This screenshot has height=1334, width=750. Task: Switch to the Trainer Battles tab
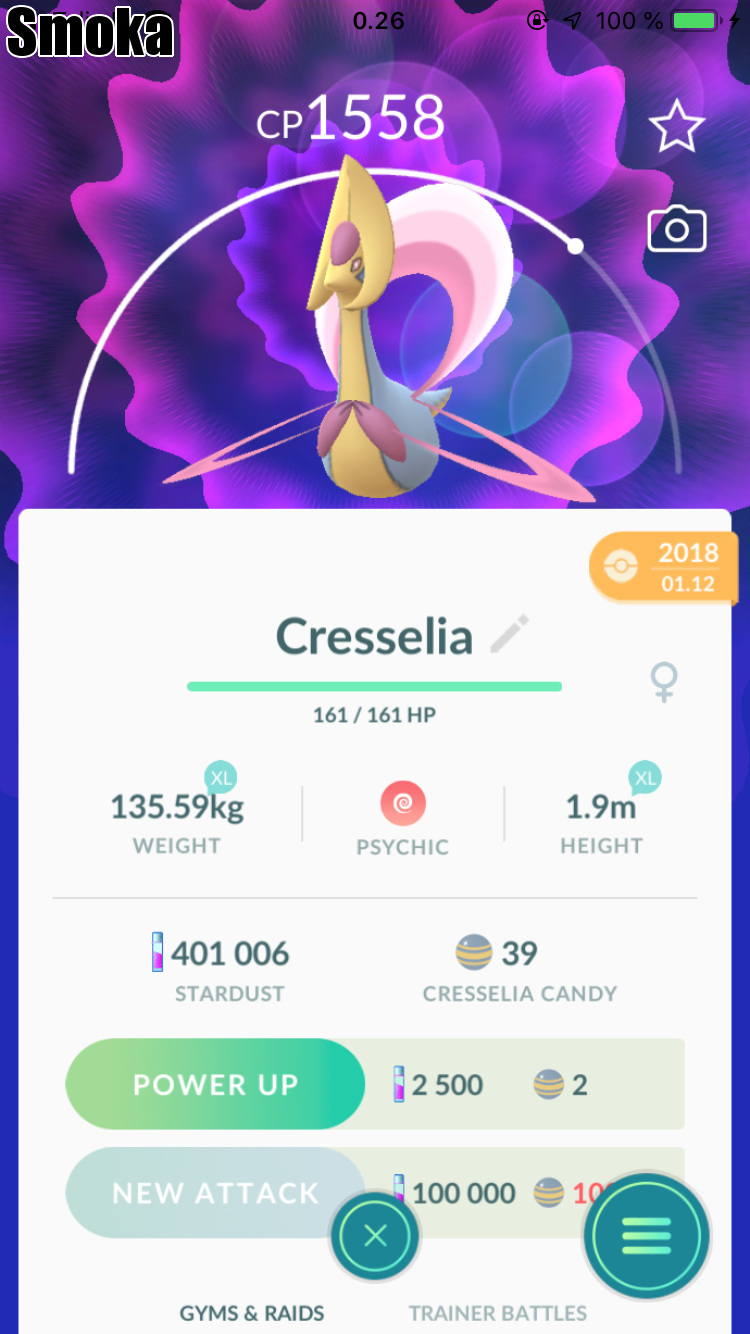(x=497, y=1312)
